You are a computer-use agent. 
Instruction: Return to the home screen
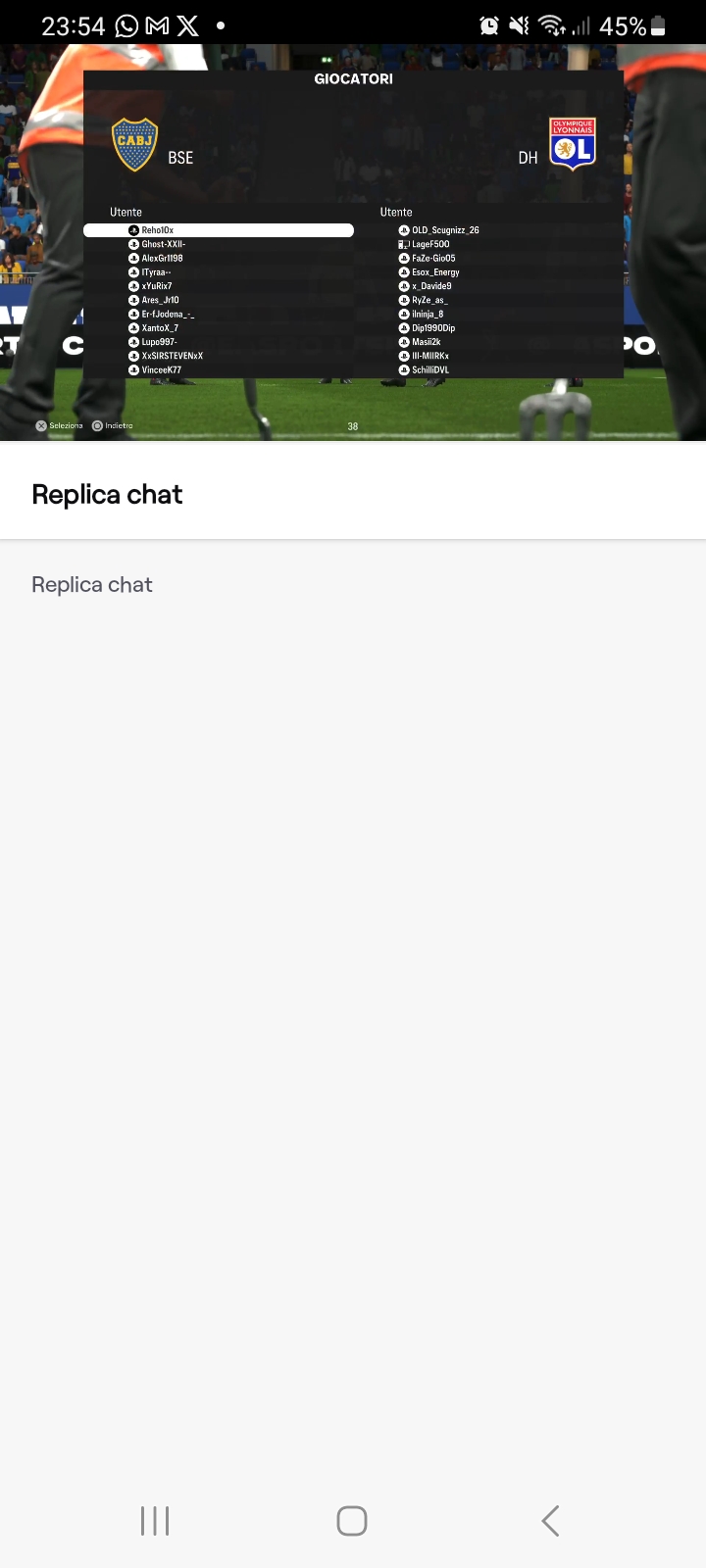(x=352, y=1521)
